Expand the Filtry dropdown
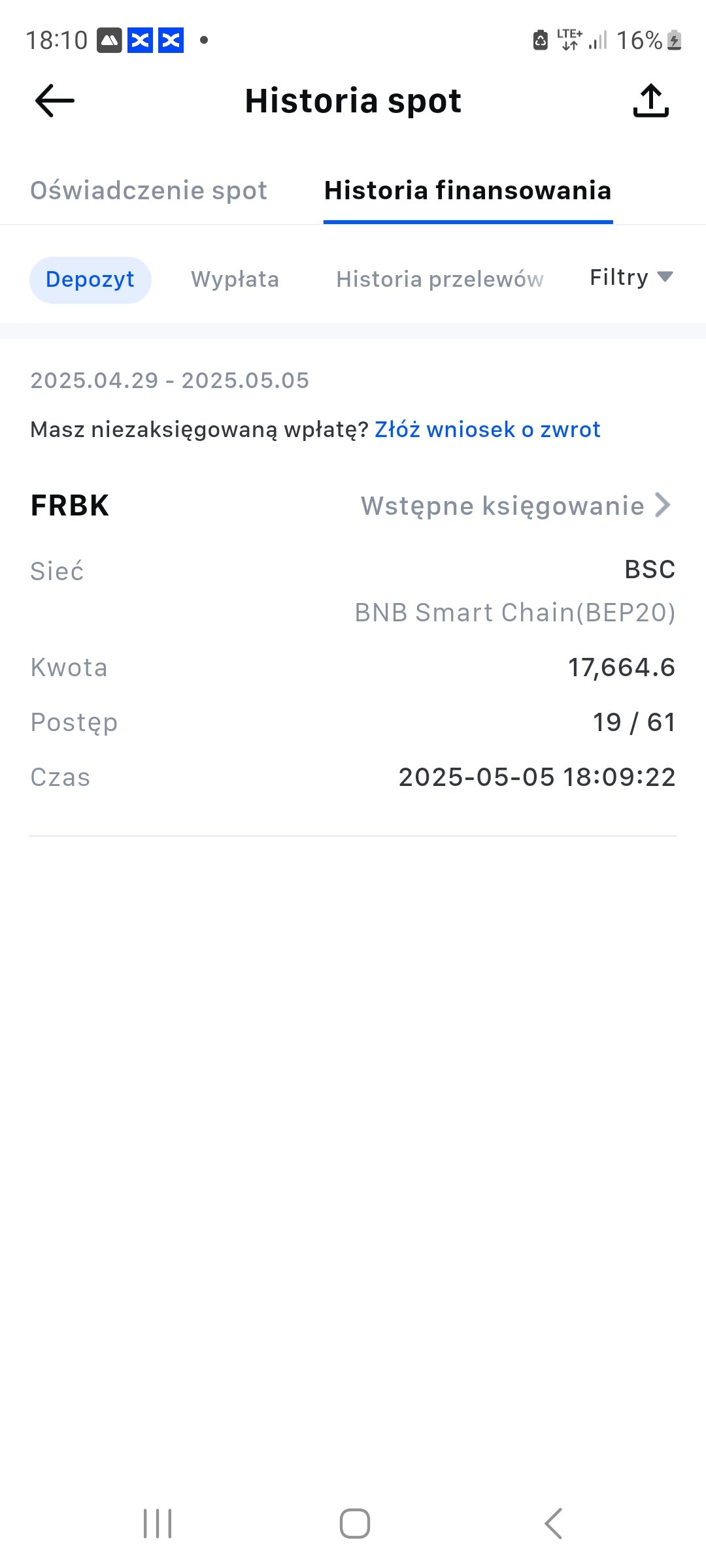The image size is (706, 1568). pos(631,277)
